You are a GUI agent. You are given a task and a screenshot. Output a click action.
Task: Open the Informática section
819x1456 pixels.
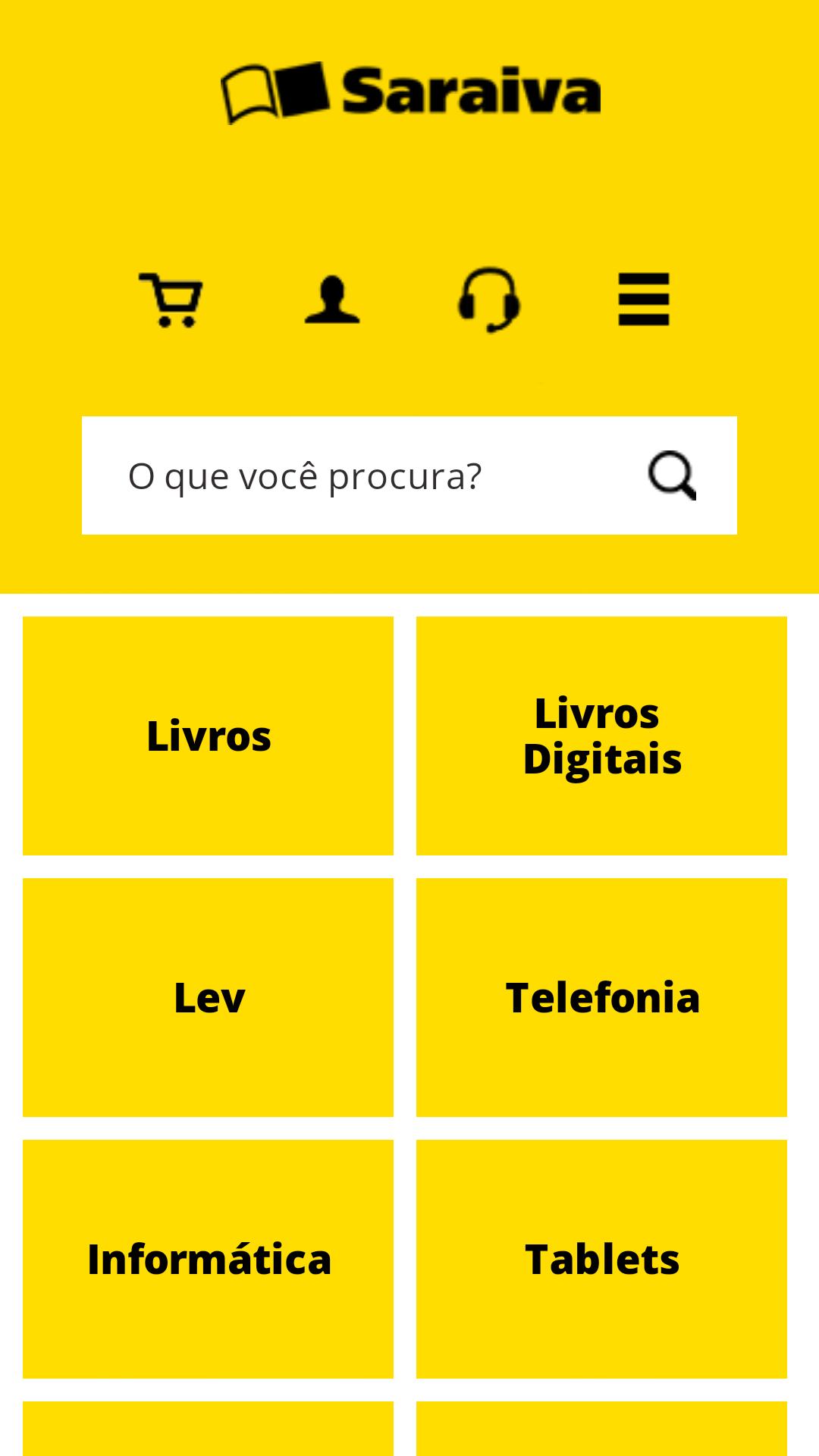(x=208, y=1259)
